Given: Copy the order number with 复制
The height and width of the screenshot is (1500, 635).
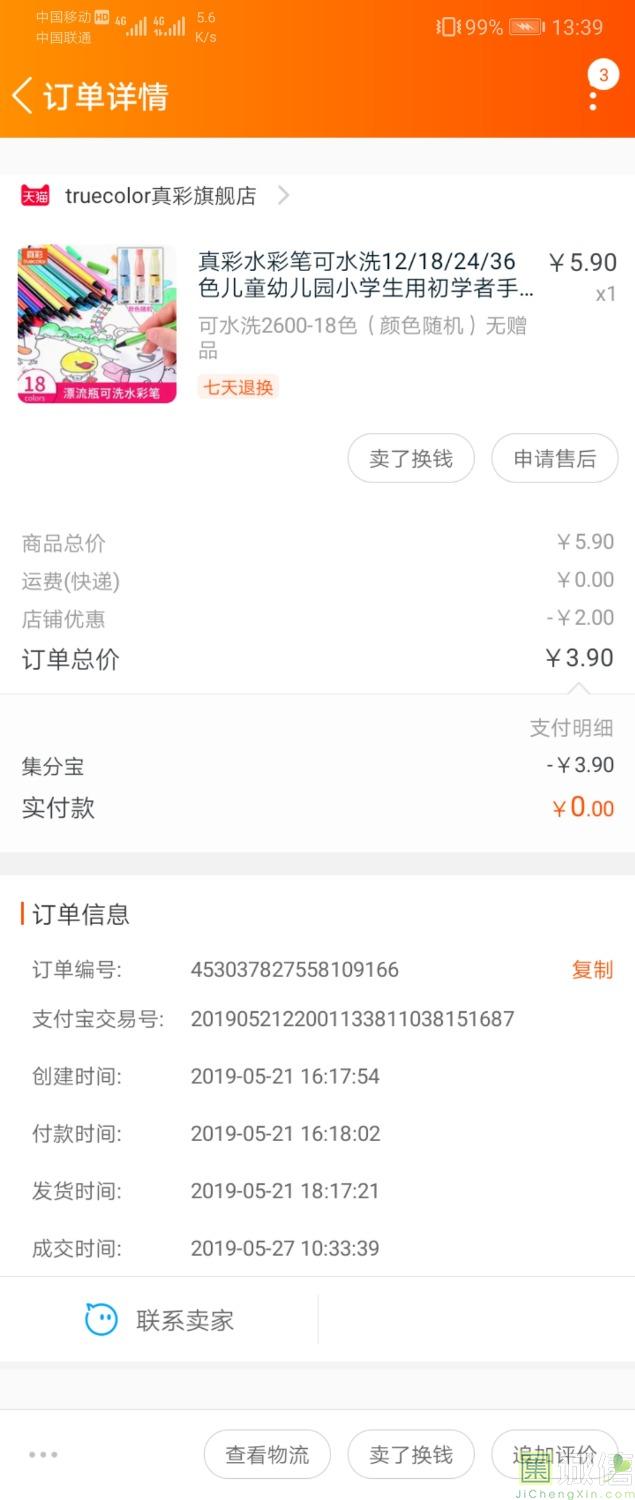Looking at the screenshot, I should pyautogui.click(x=592, y=970).
